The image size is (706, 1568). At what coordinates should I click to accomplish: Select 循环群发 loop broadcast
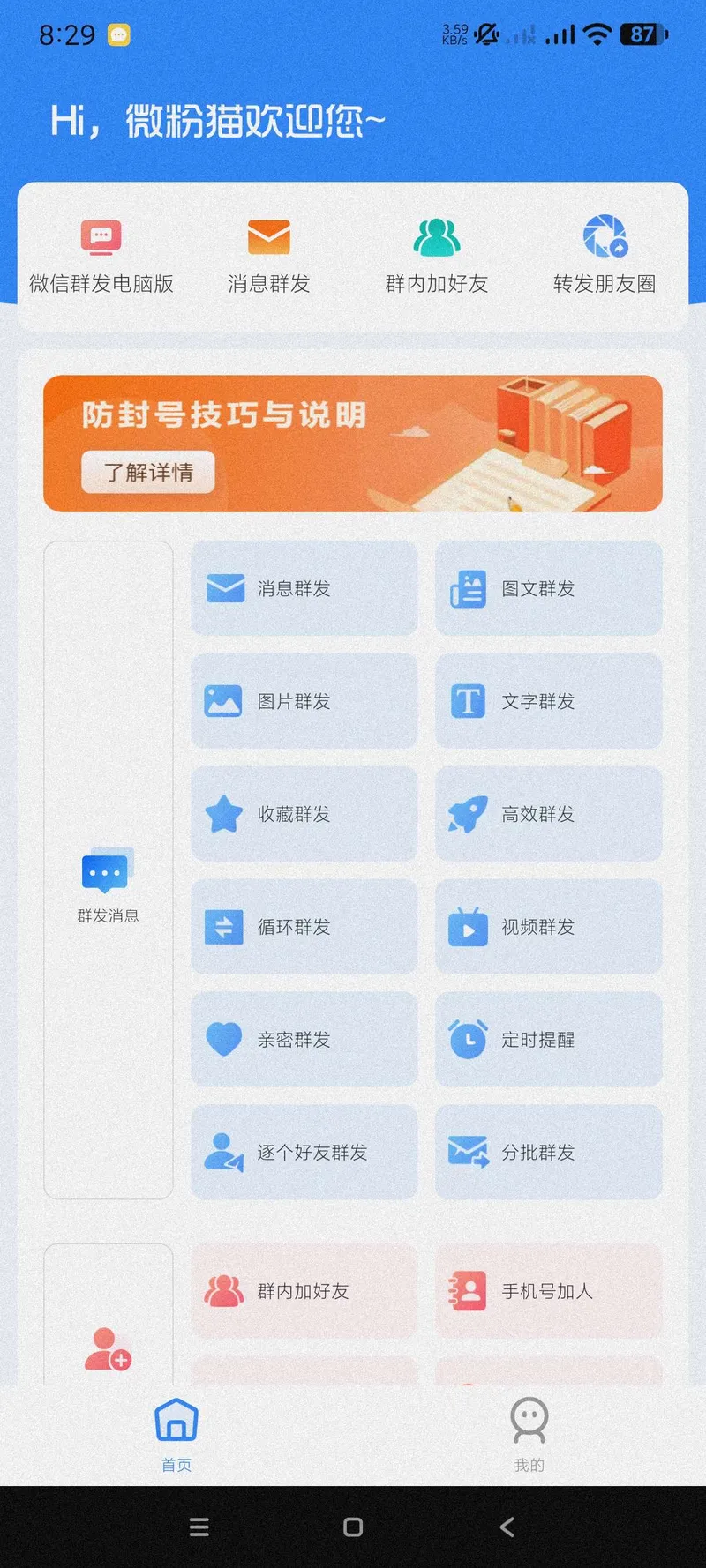[x=304, y=927]
